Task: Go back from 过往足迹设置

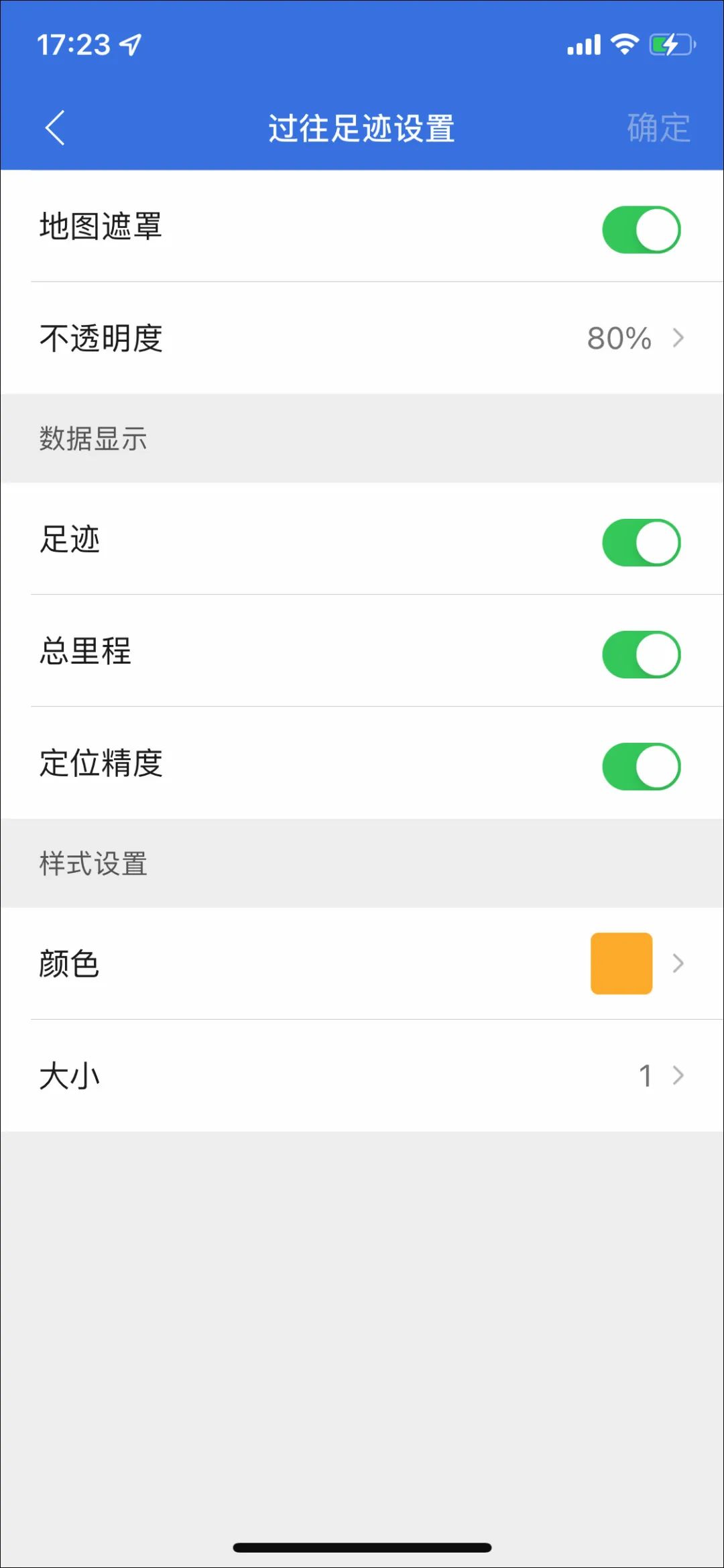Action: tap(55, 127)
